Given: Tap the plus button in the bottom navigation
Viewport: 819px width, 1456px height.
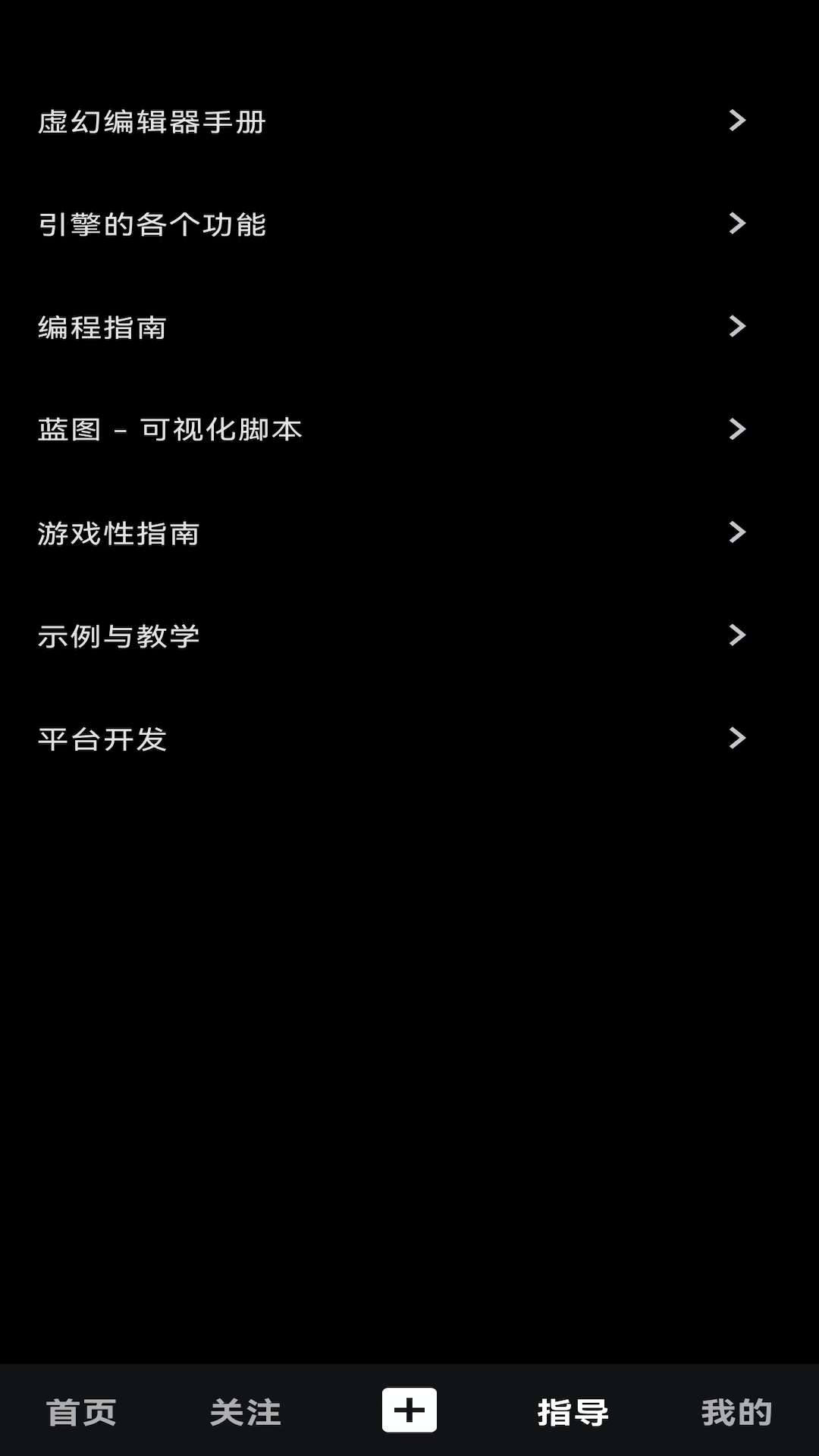Looking at the screenshot, I should [409, 1410].
